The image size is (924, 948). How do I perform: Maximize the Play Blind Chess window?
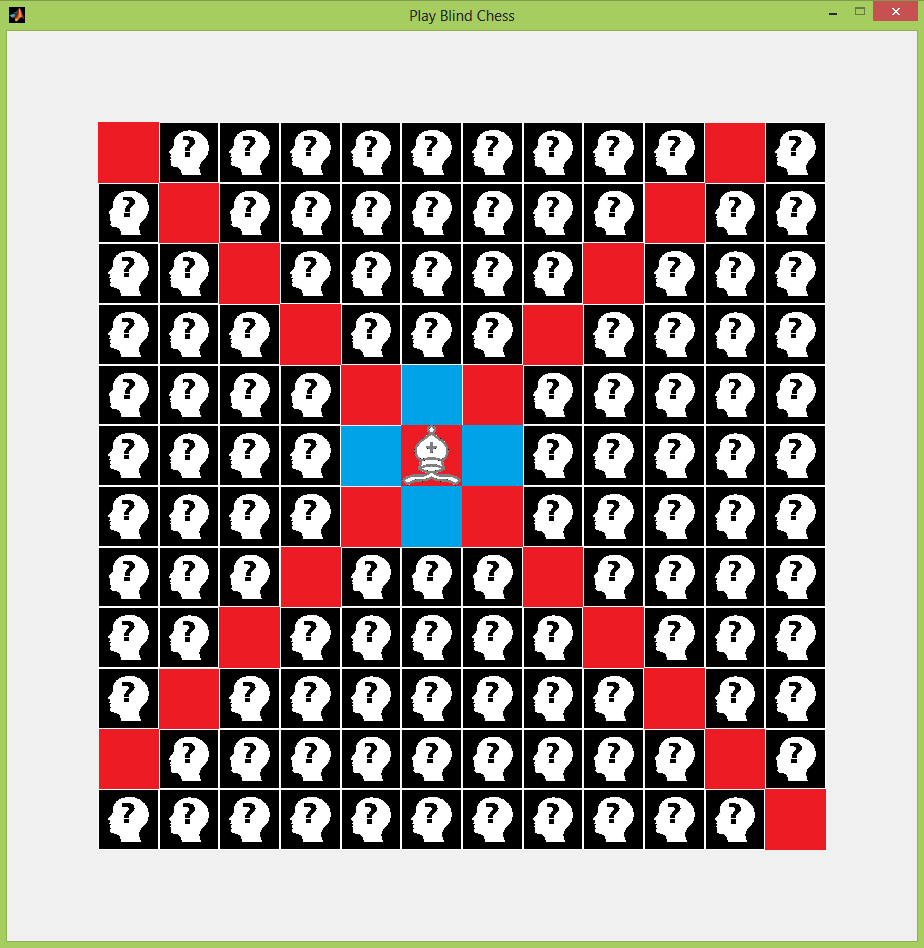point(858,12)
